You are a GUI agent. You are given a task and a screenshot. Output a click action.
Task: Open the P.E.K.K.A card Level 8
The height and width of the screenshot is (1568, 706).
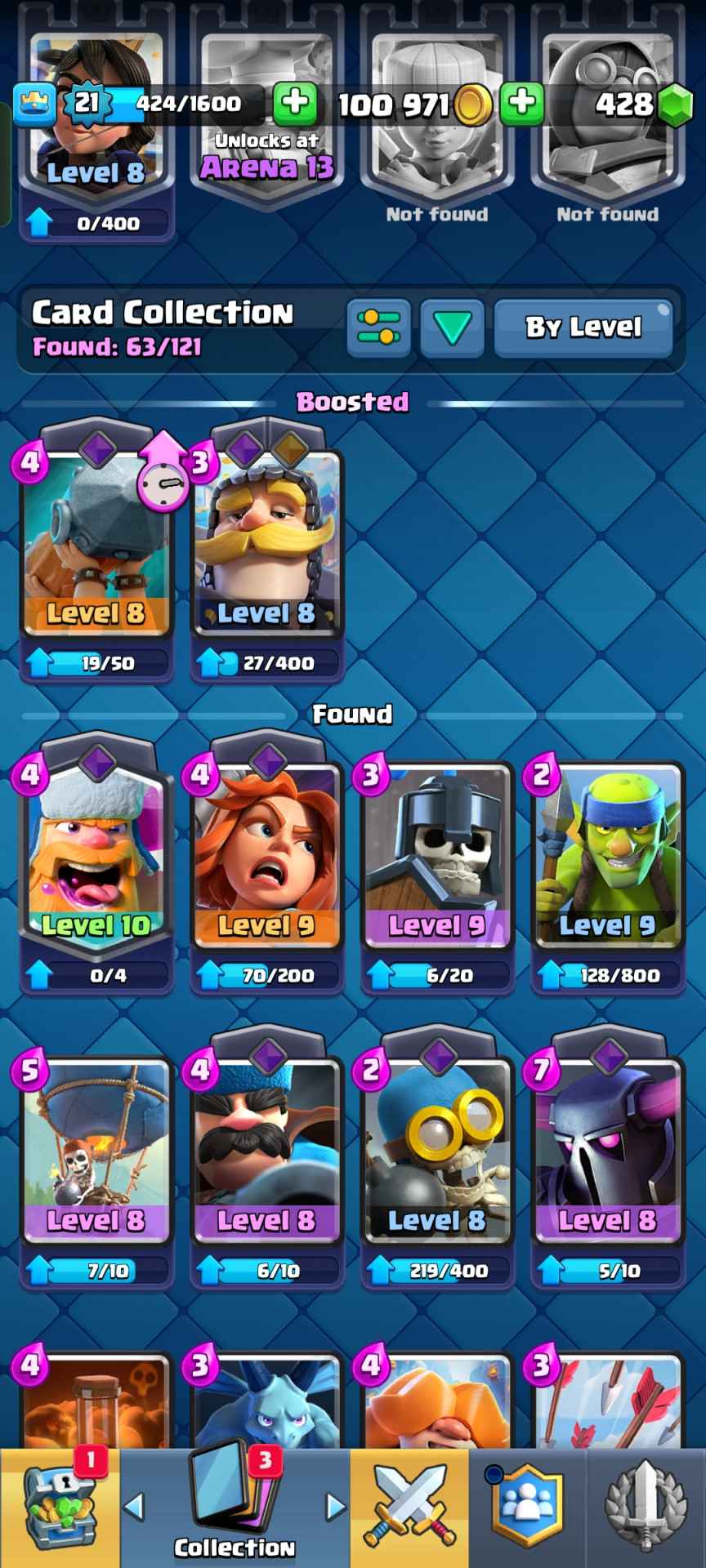[607, 1151]
